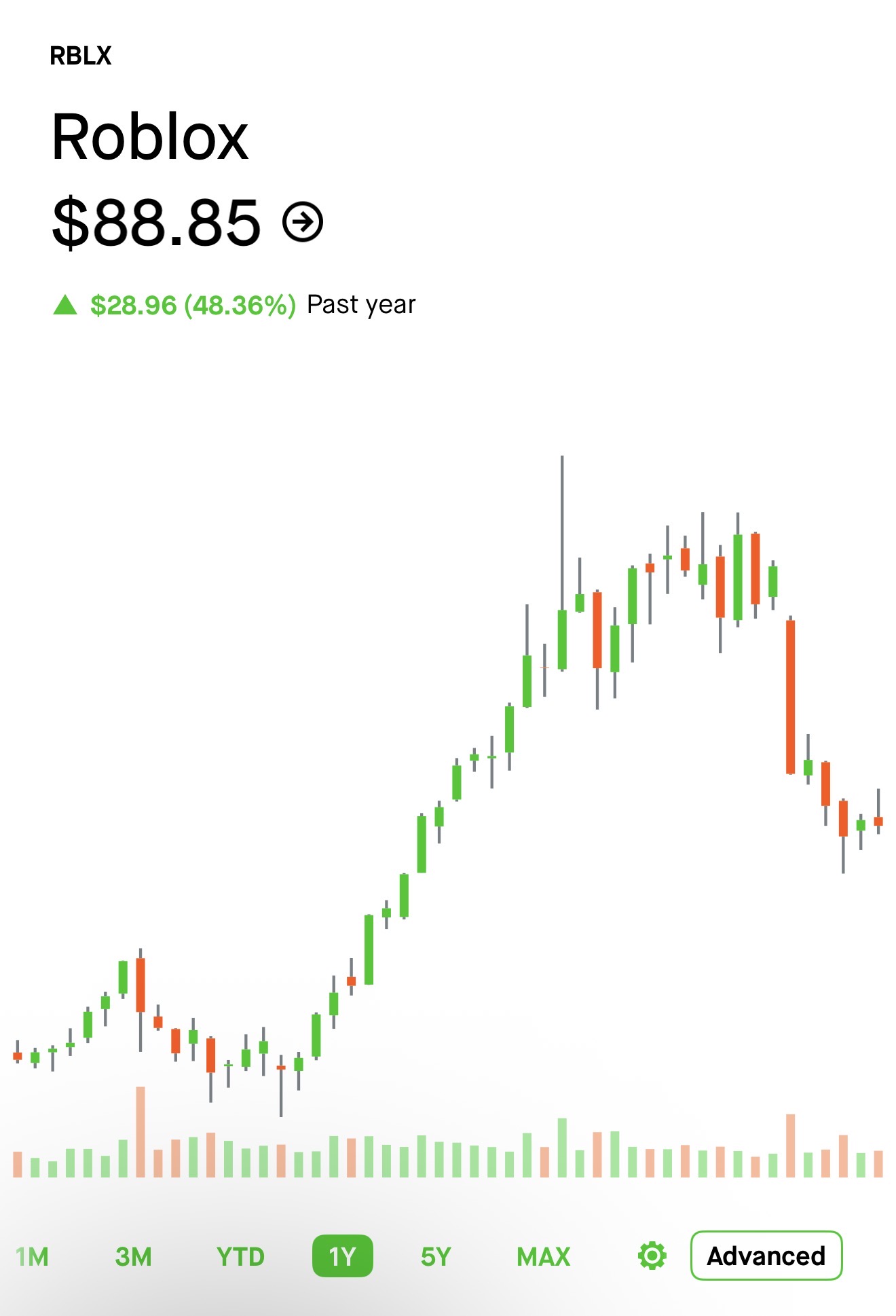Show the YTD chart range
The height and width of the screenshot is (1316, 896).
(240, 1257)
